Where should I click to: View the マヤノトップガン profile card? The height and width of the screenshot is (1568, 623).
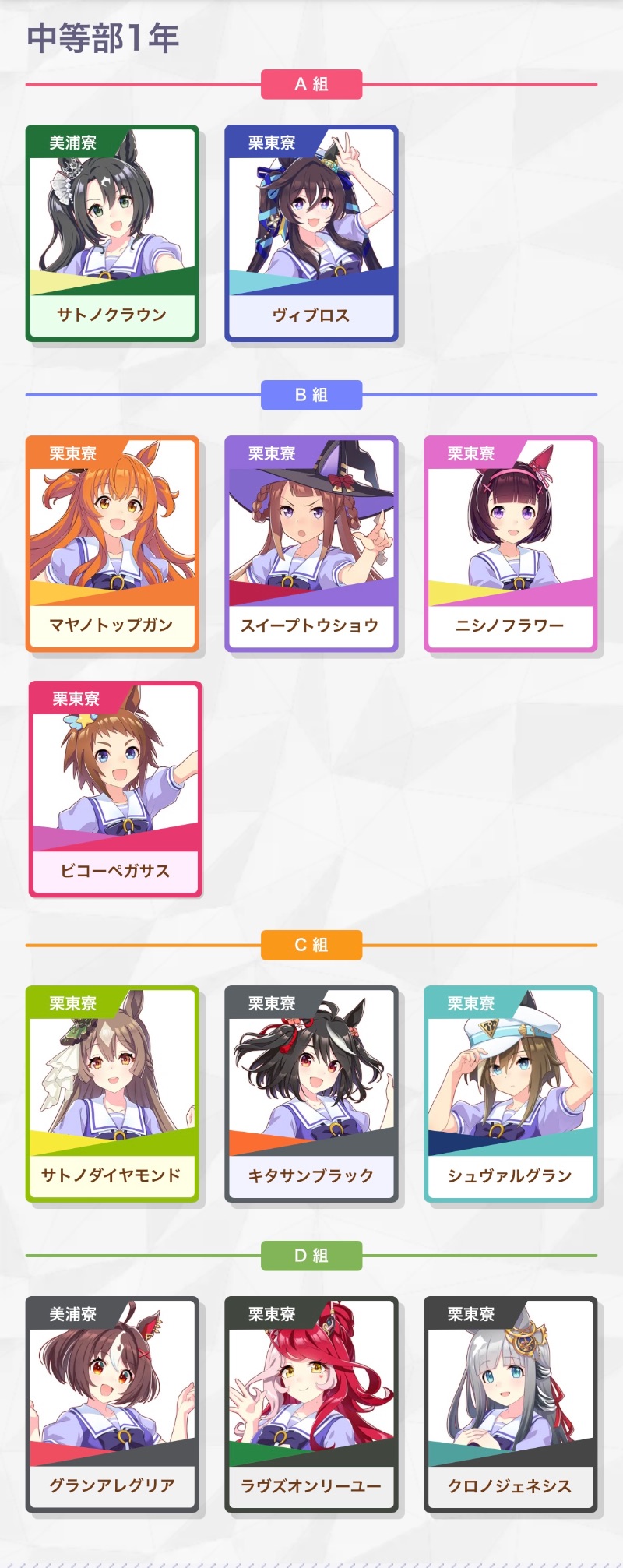pyautogui.click(x=112, y=544)
